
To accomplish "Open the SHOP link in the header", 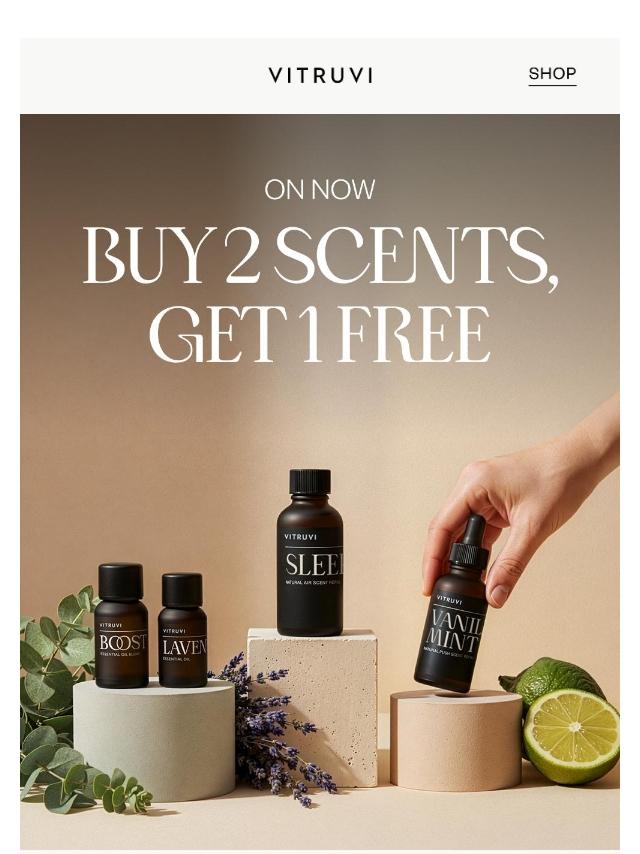I will [552, 74].
